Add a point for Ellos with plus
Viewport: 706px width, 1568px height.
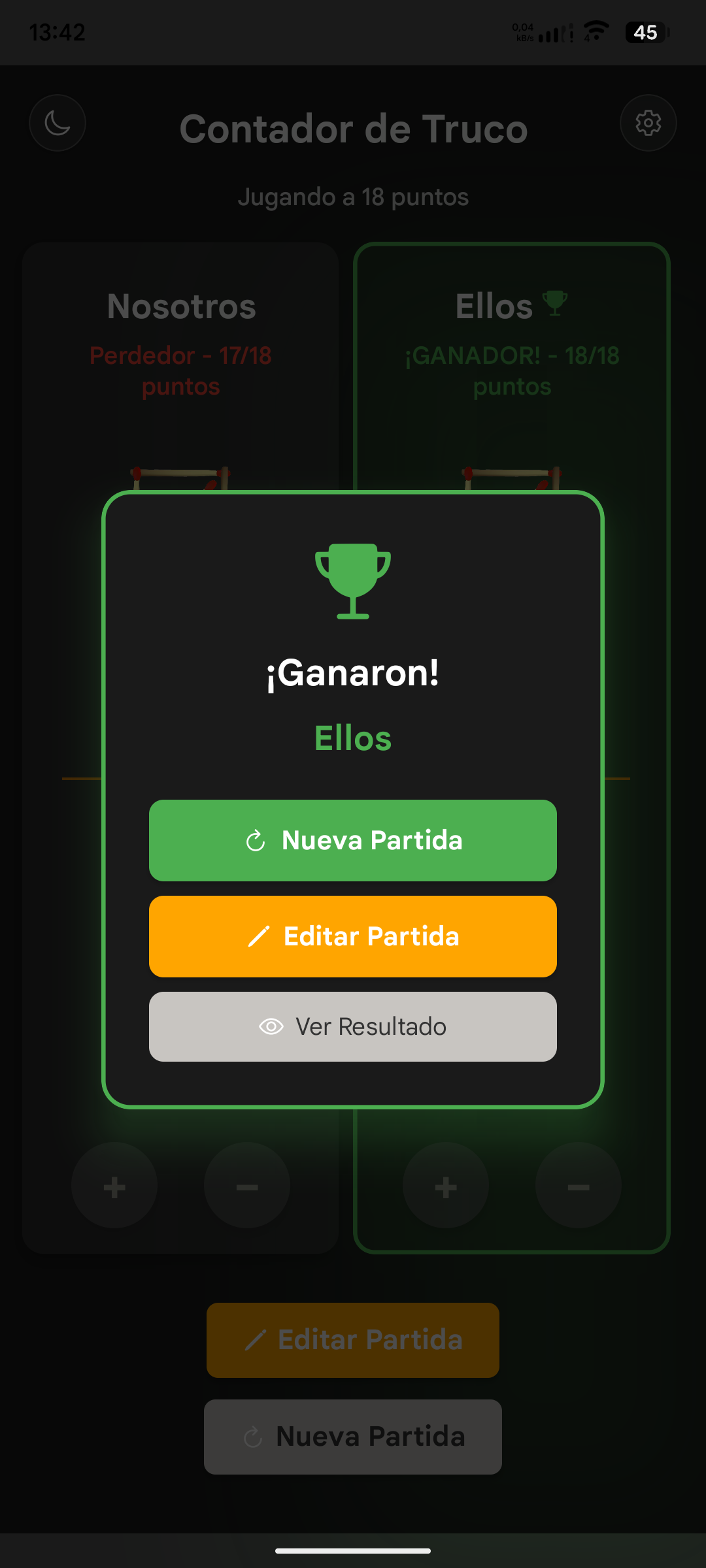tap(445, 1186)
